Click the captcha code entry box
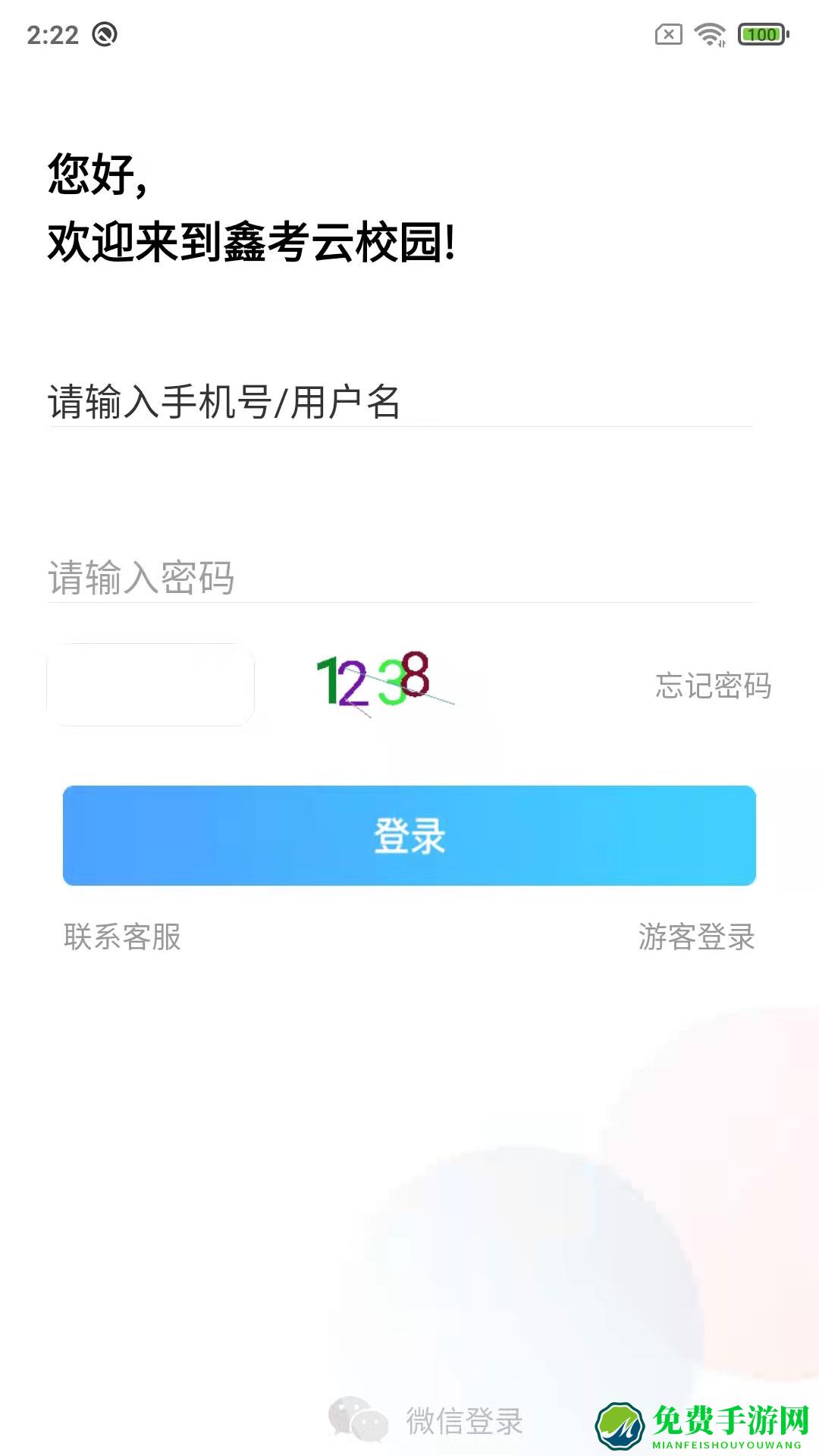This screenshot has width=819, height=1456. (150, 685)
